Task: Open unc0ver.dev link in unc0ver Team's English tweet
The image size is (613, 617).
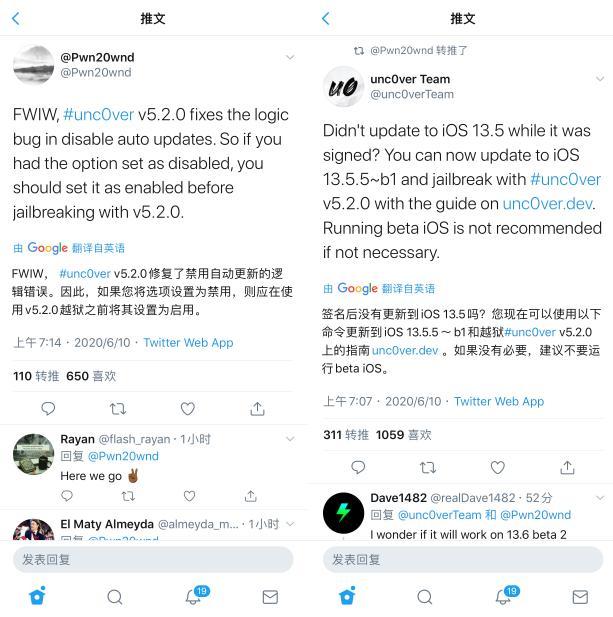Action: tap(547, 204)
